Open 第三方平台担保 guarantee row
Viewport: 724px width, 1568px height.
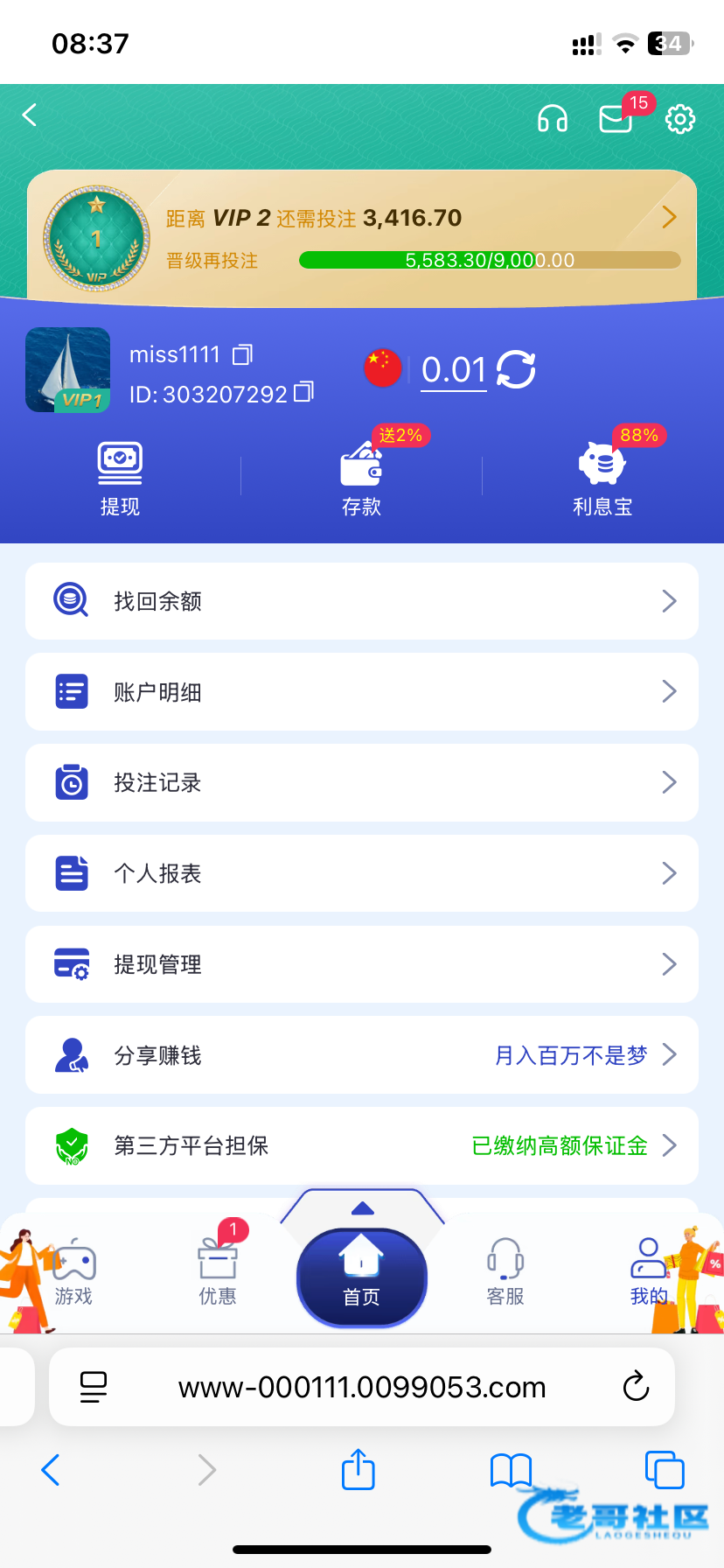362,1145
